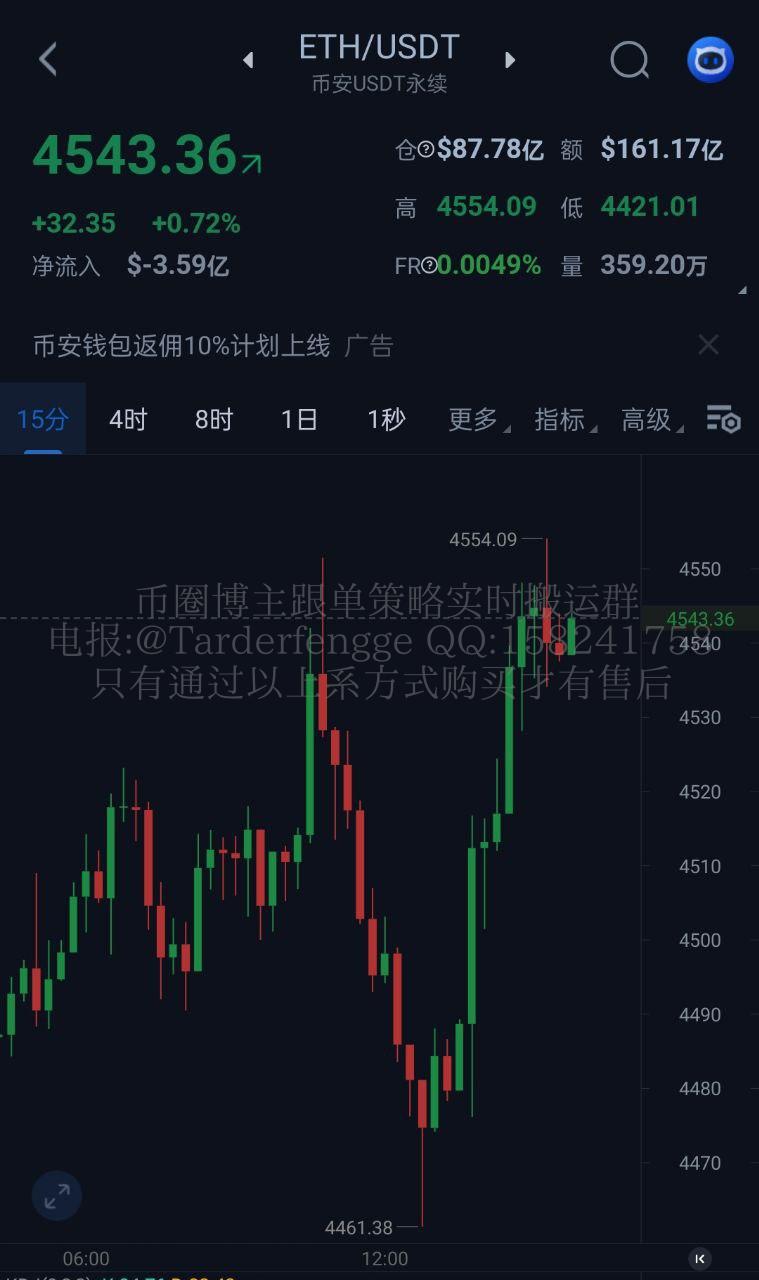Switch to the 1秒 timeframe
Viewport: 759px width, 1280px height.
(386, 419)
